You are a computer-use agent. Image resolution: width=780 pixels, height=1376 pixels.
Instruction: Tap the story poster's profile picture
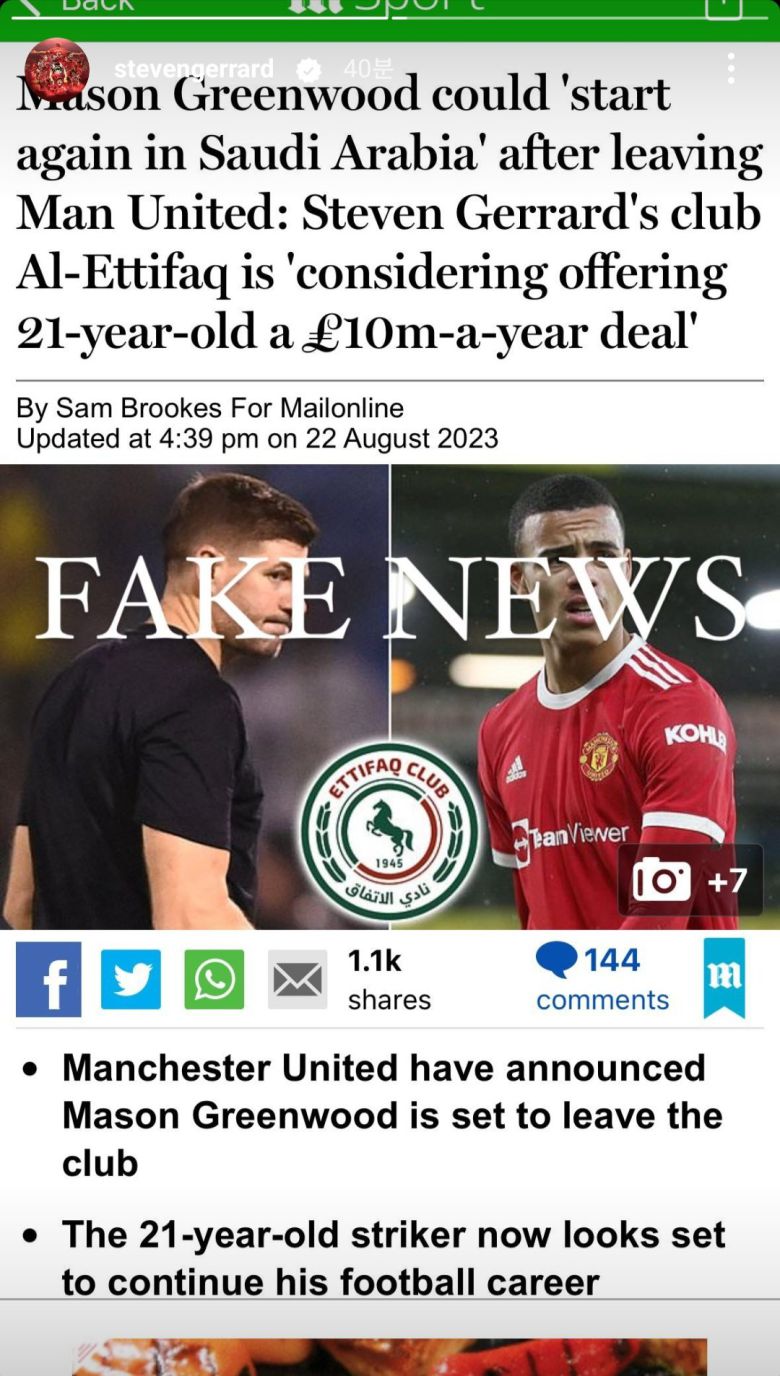[x=56, y=69]
